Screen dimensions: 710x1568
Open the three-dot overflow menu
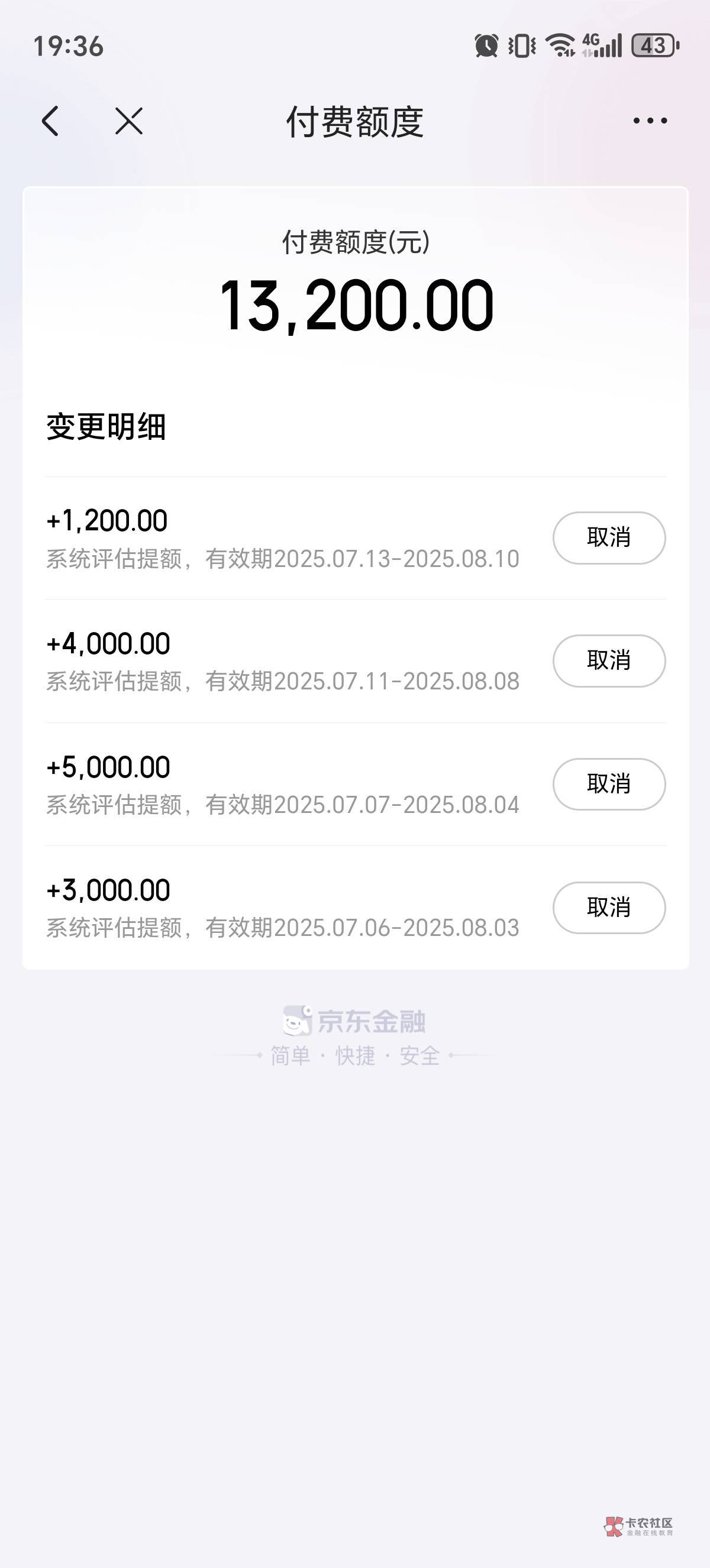point(650,121)
